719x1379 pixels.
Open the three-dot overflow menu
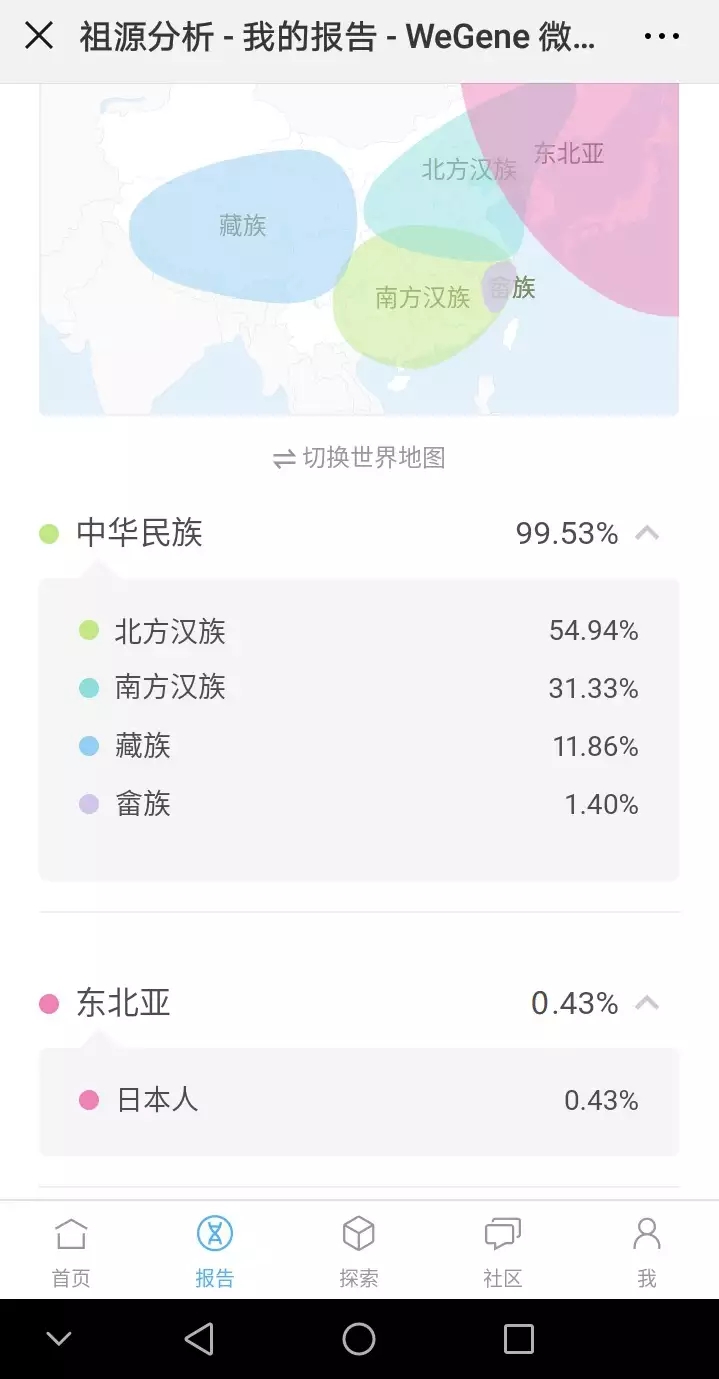[x=662, y=37]
